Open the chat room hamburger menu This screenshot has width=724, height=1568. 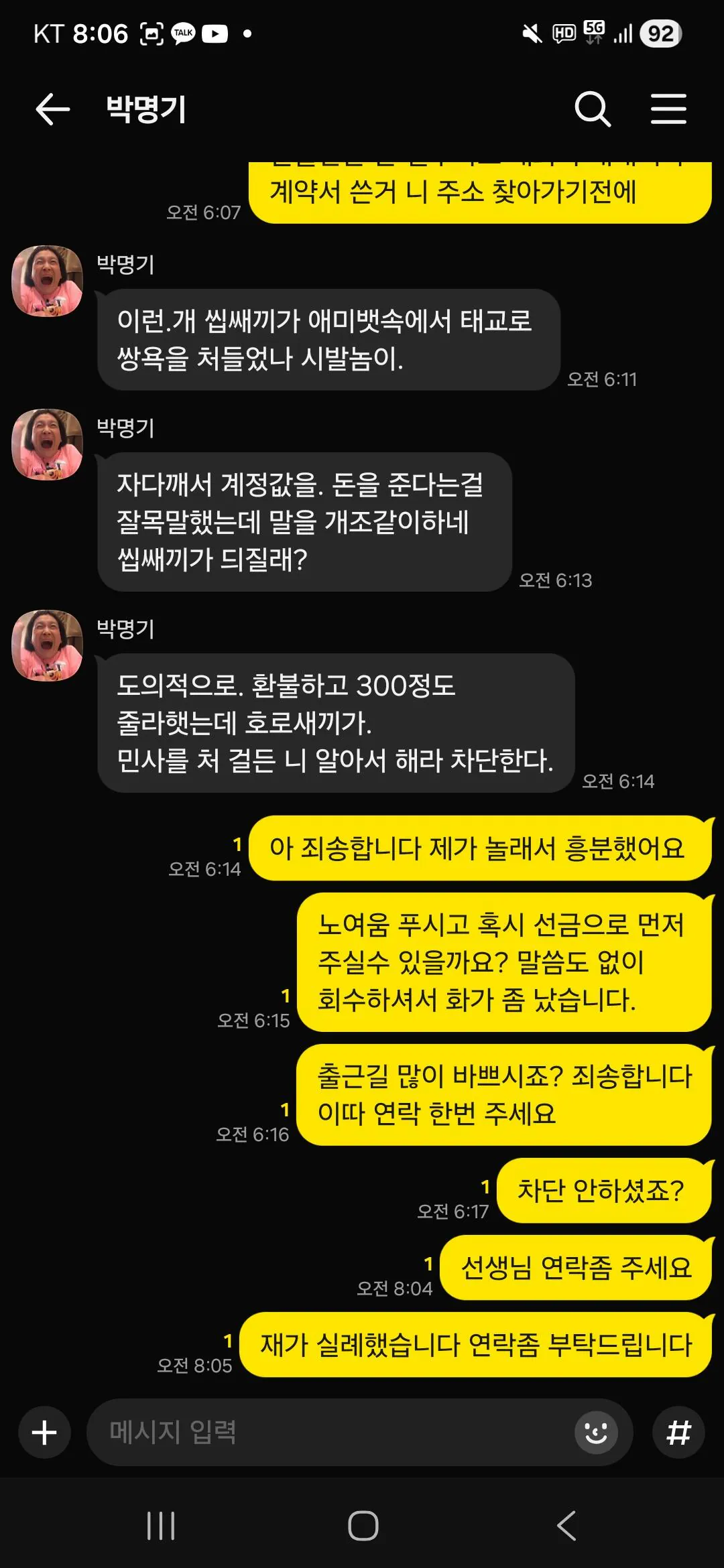668,109
